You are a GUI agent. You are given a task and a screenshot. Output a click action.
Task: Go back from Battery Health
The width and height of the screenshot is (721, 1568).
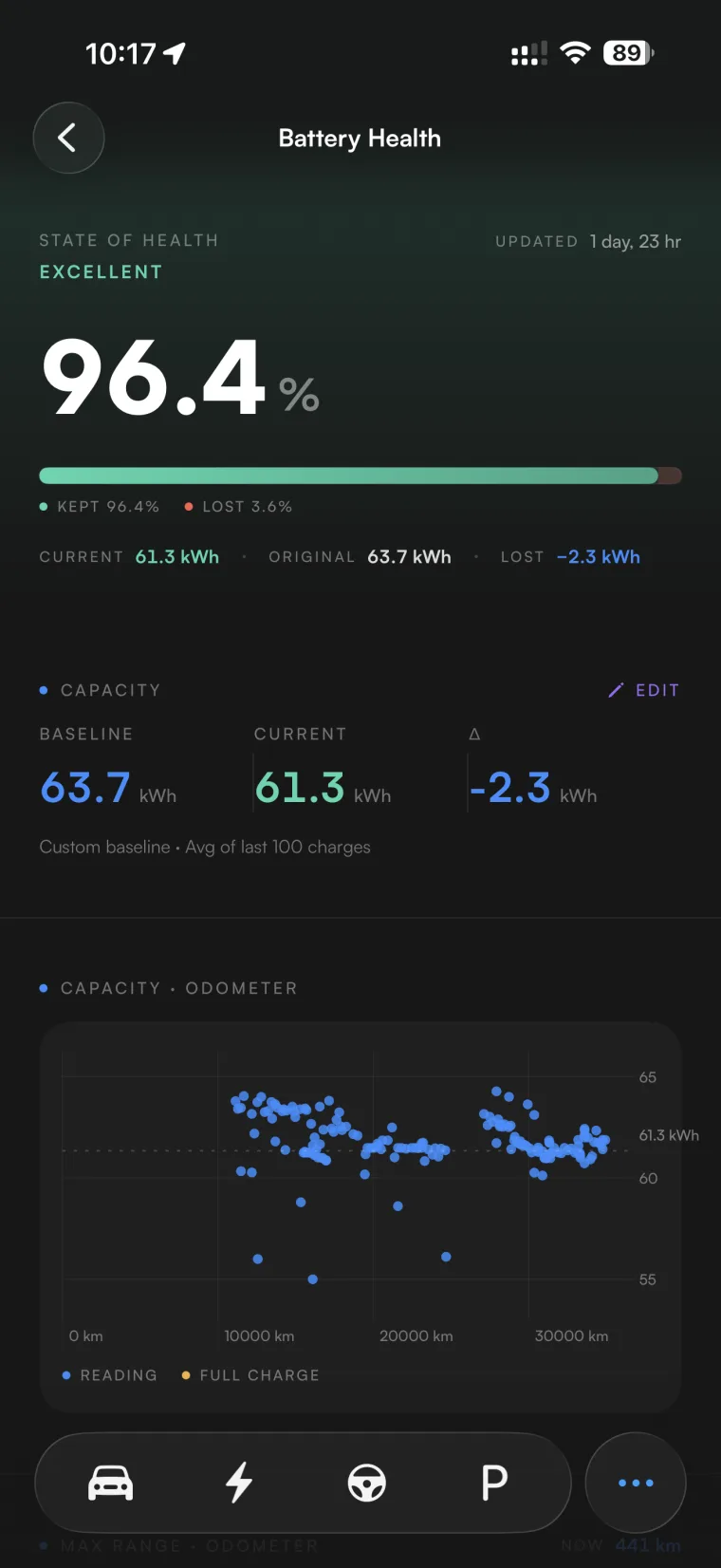pyautogui.click(x=68, y=138)
